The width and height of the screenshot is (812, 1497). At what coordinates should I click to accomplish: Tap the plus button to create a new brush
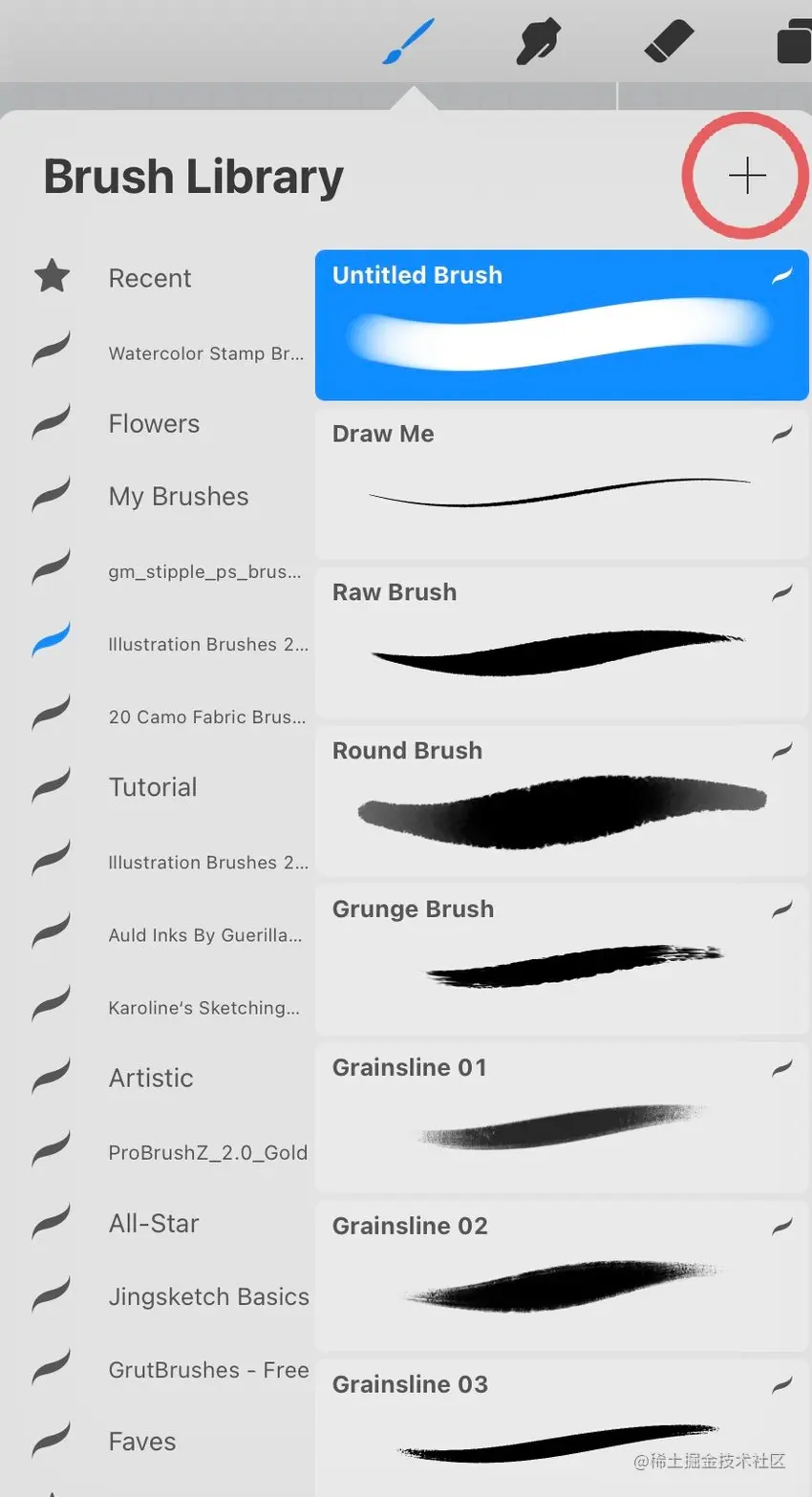pos(745,176)
